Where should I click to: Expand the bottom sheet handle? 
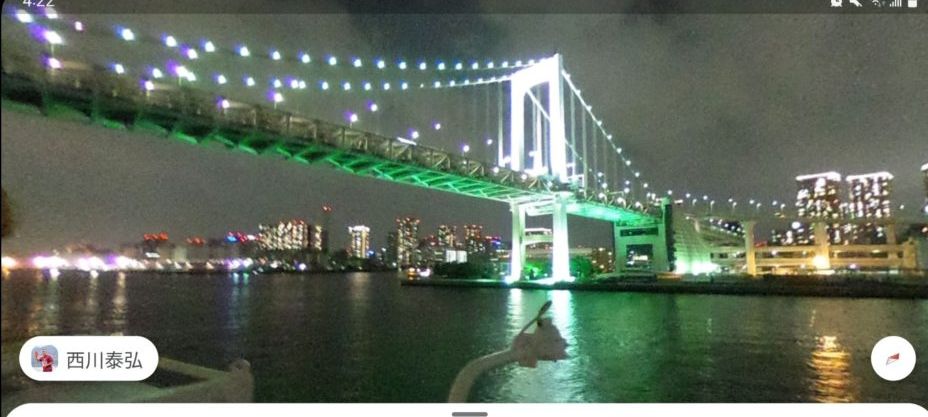(x=469, y=412)
